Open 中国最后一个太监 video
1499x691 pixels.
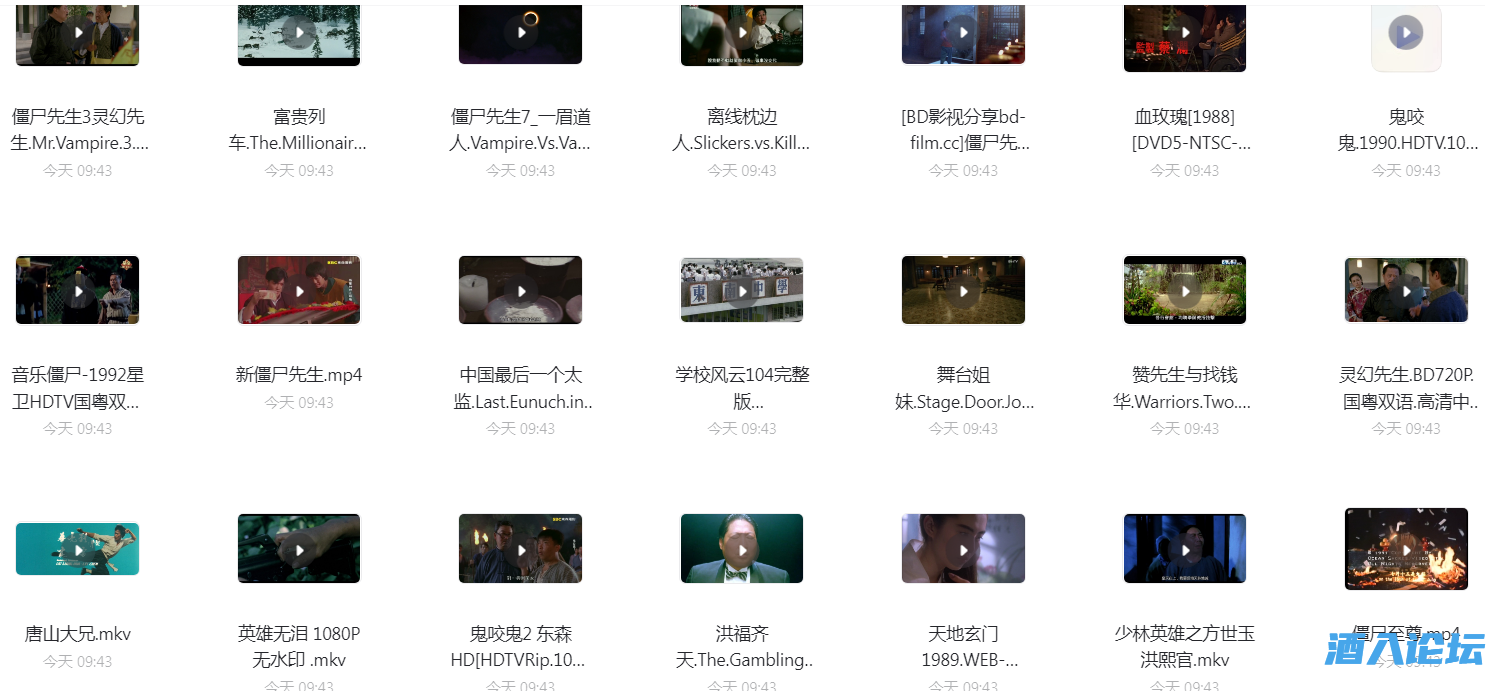pyautogui.click(x=521, y=291)
